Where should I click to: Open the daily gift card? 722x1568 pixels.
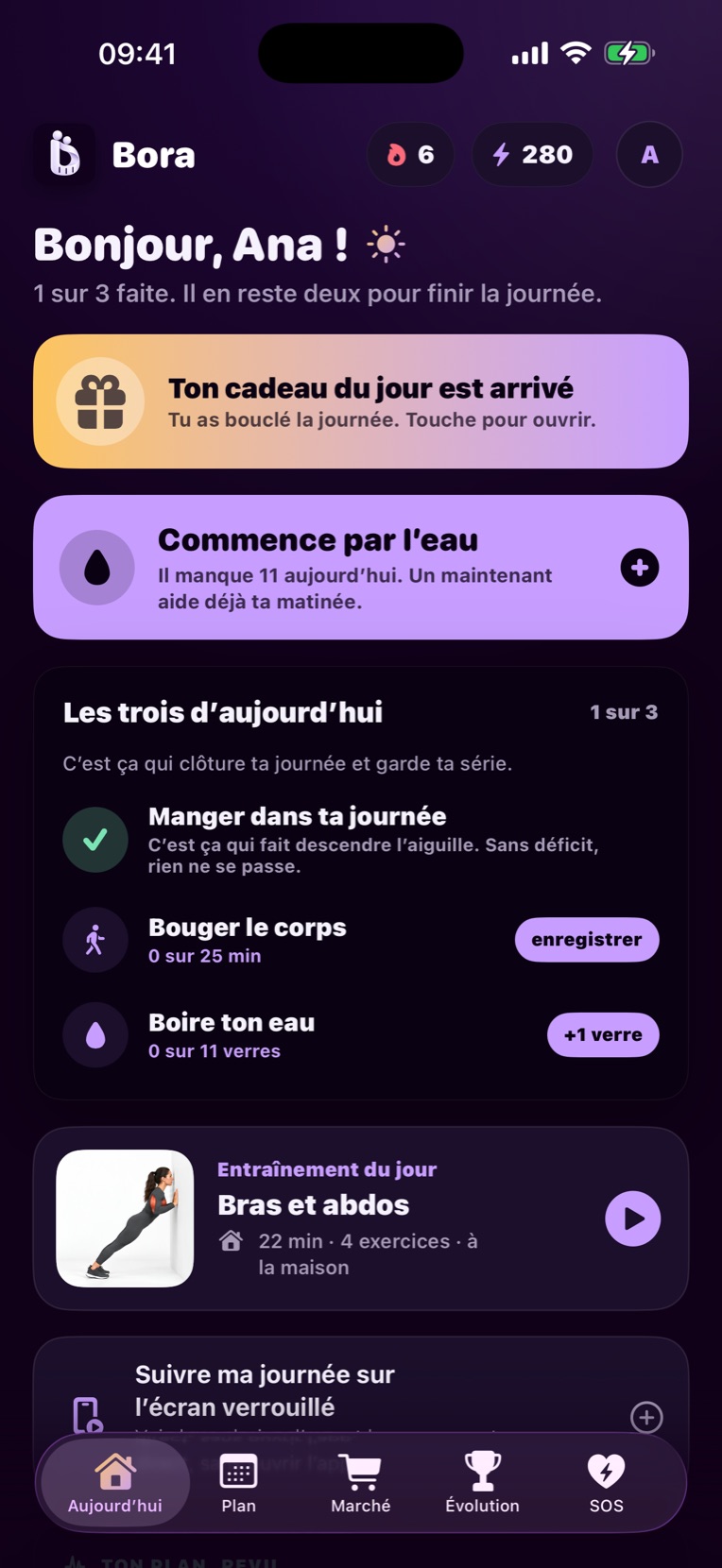pos(361,401)
